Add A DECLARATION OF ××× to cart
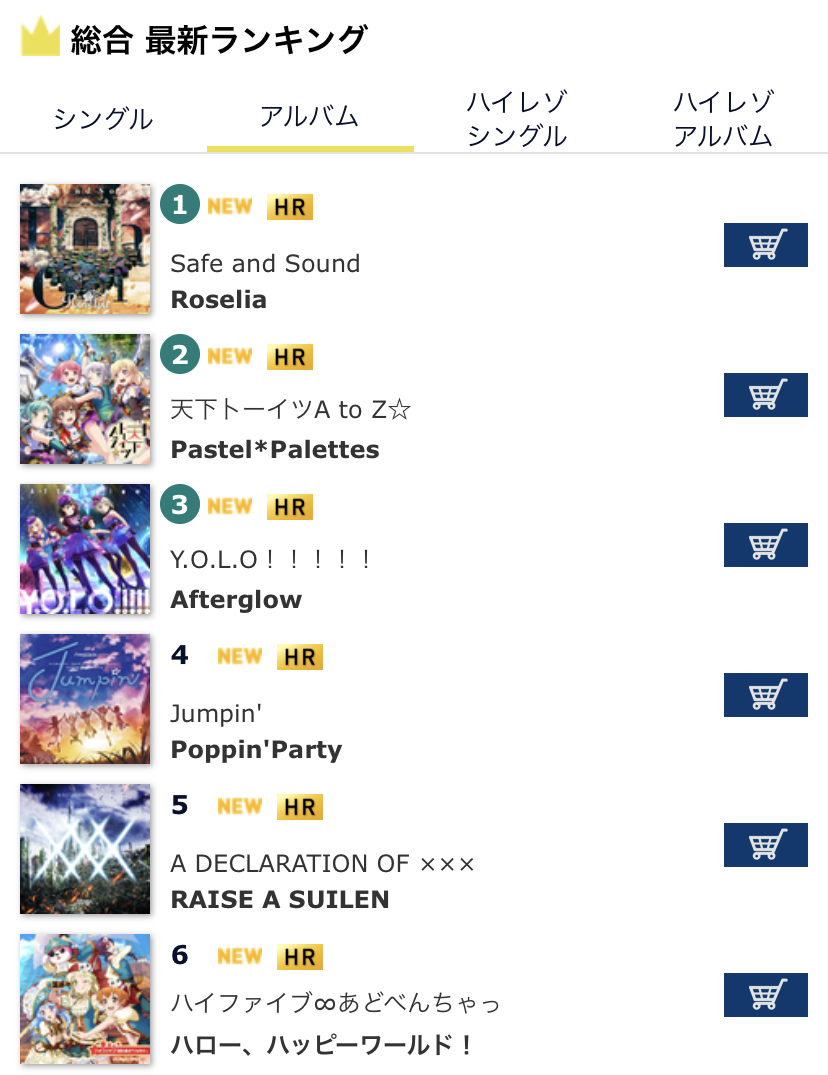 pos(765,845)
